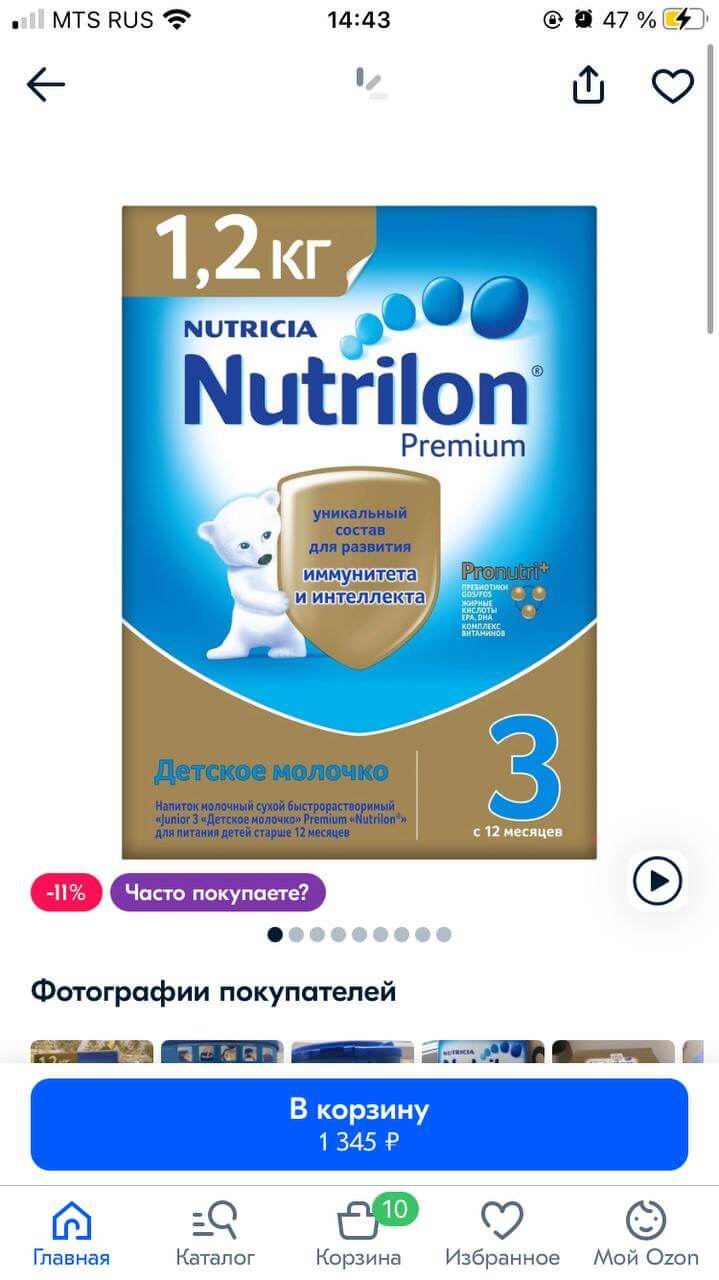Add product to favorites with heart icon
The image size is (719, 1280).
[673, 85]
